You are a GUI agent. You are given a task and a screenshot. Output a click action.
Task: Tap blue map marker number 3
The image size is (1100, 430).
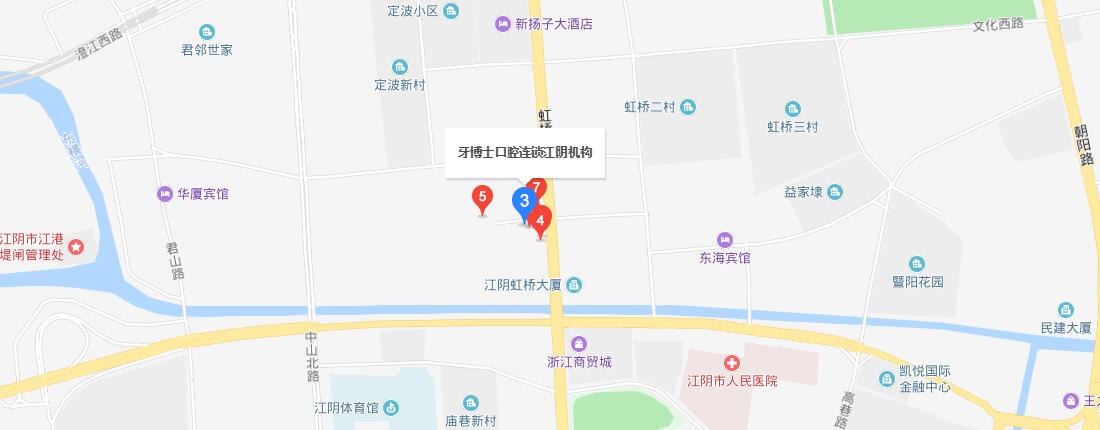click(x=522, y=203)
